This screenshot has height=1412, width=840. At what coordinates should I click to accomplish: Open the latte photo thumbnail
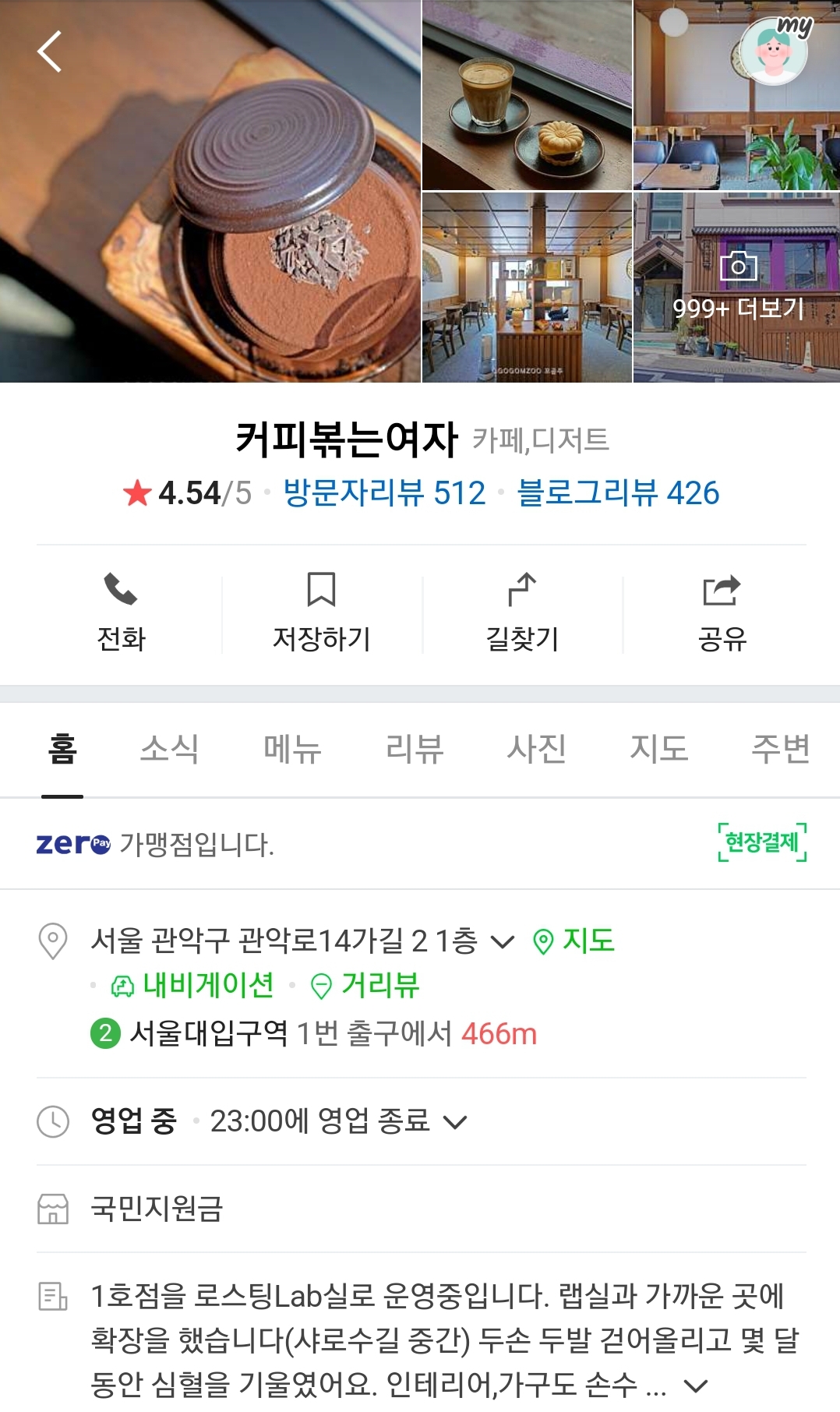coord(526,96)
